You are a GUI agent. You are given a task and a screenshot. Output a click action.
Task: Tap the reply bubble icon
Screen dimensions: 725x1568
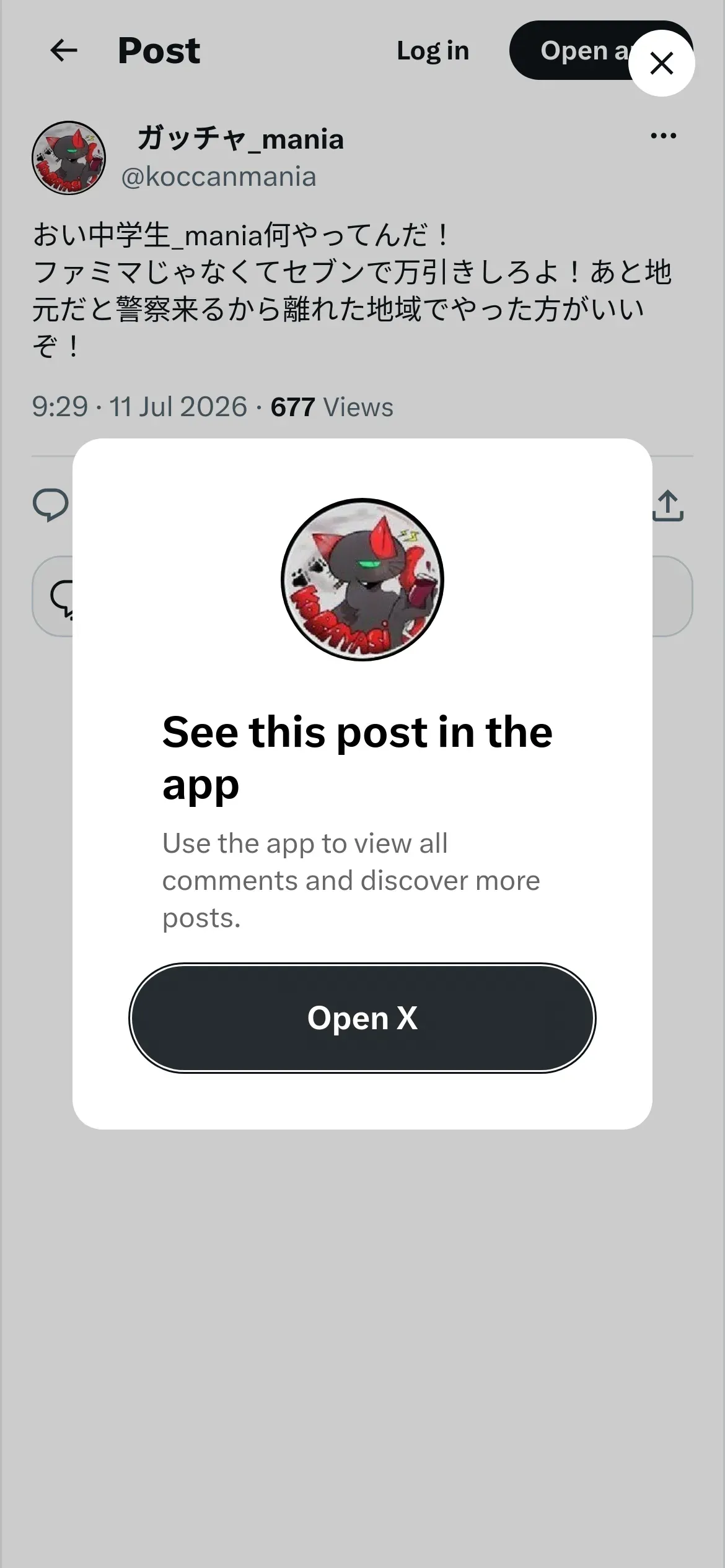[50, 505]
